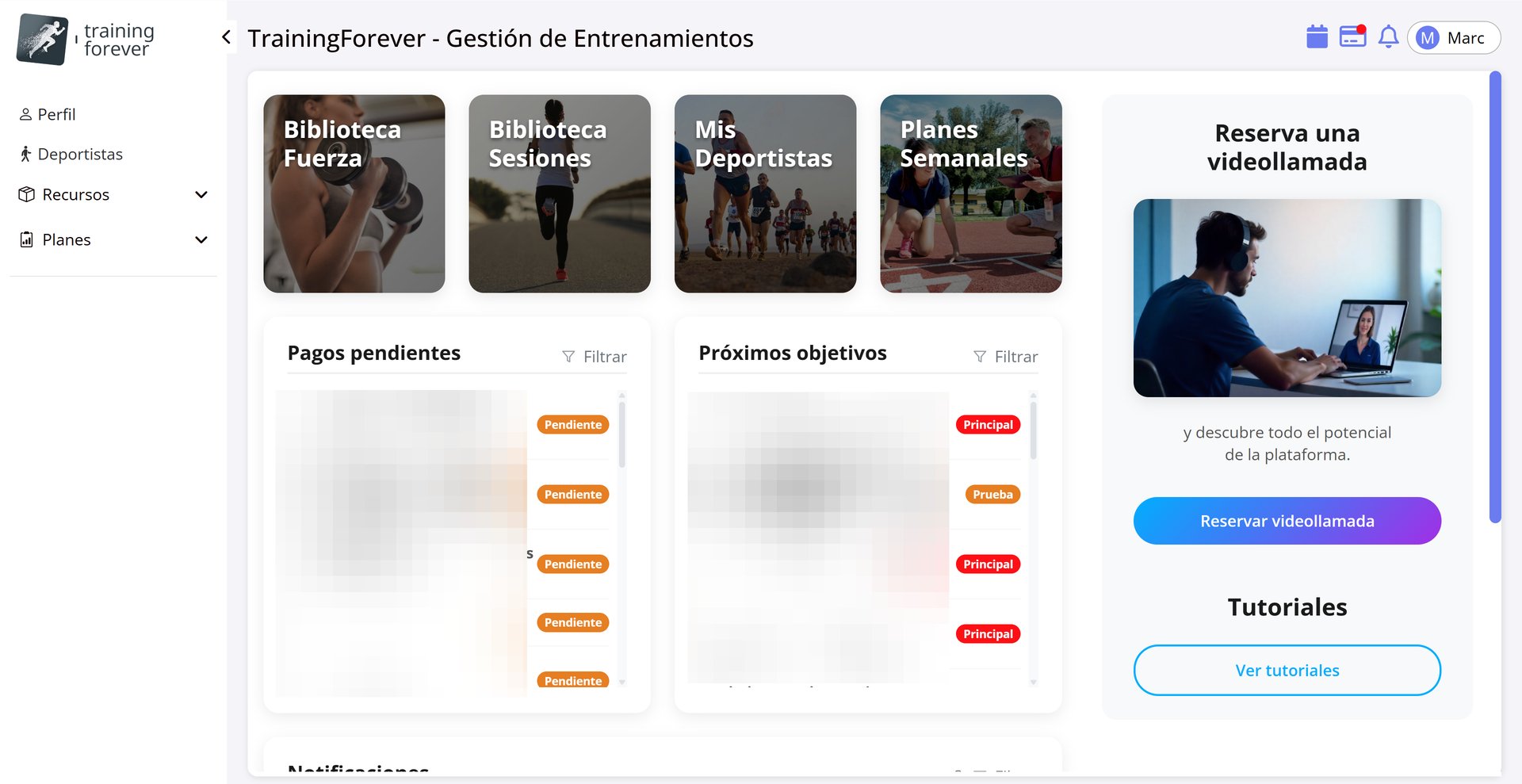The height and width of the screenshot is (784, 1522).
Task: Open the calendar icon in the header
Action: click(x=1317, y=37)
